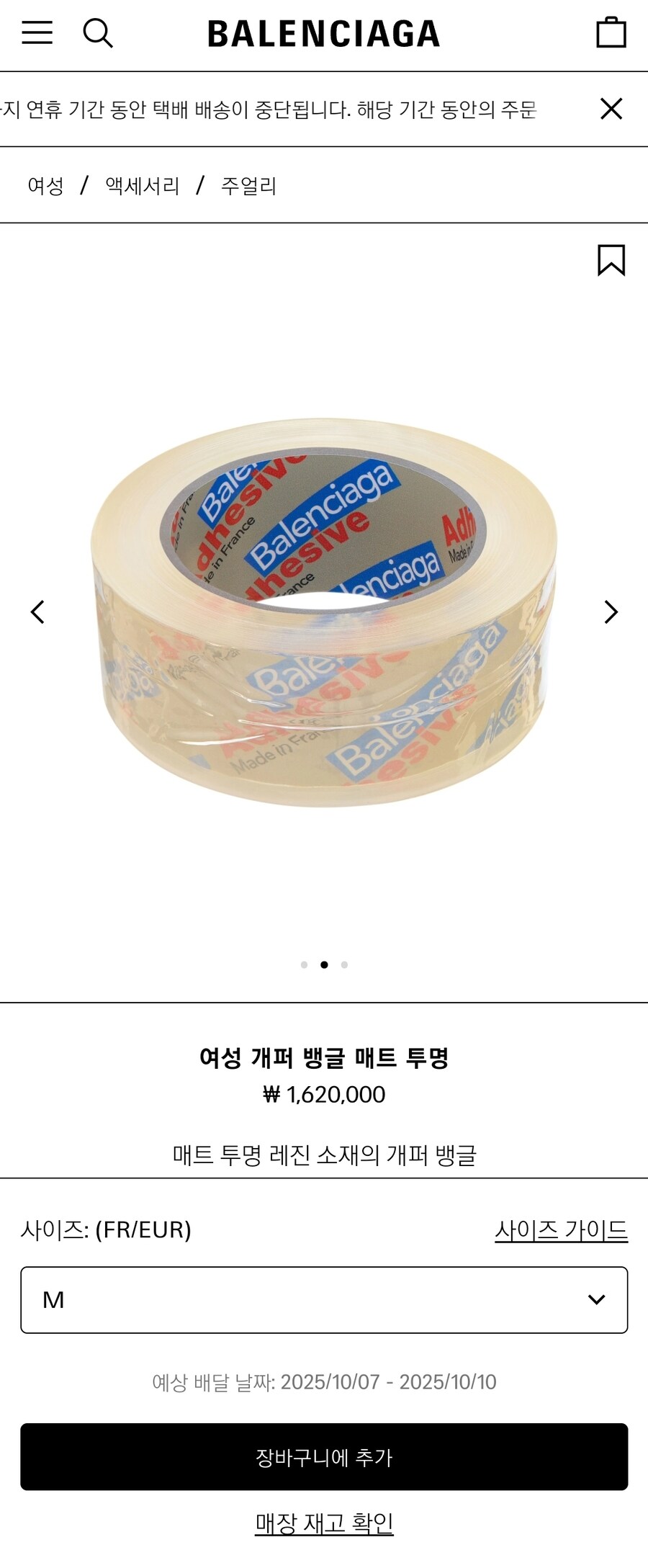
Task: Show the previous product image
Action: click(x=37, y=612)
